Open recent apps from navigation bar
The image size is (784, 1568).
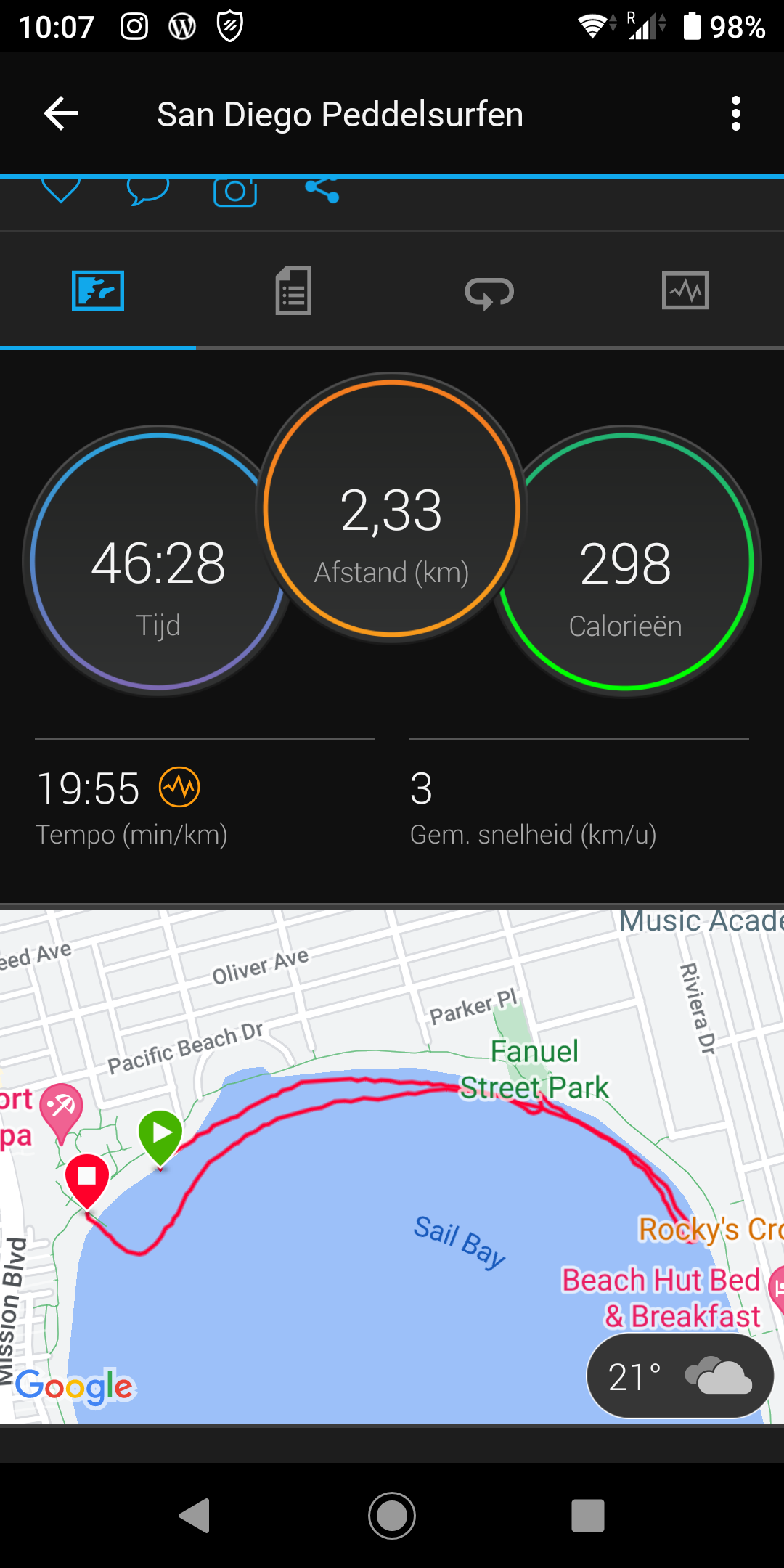587,1516
